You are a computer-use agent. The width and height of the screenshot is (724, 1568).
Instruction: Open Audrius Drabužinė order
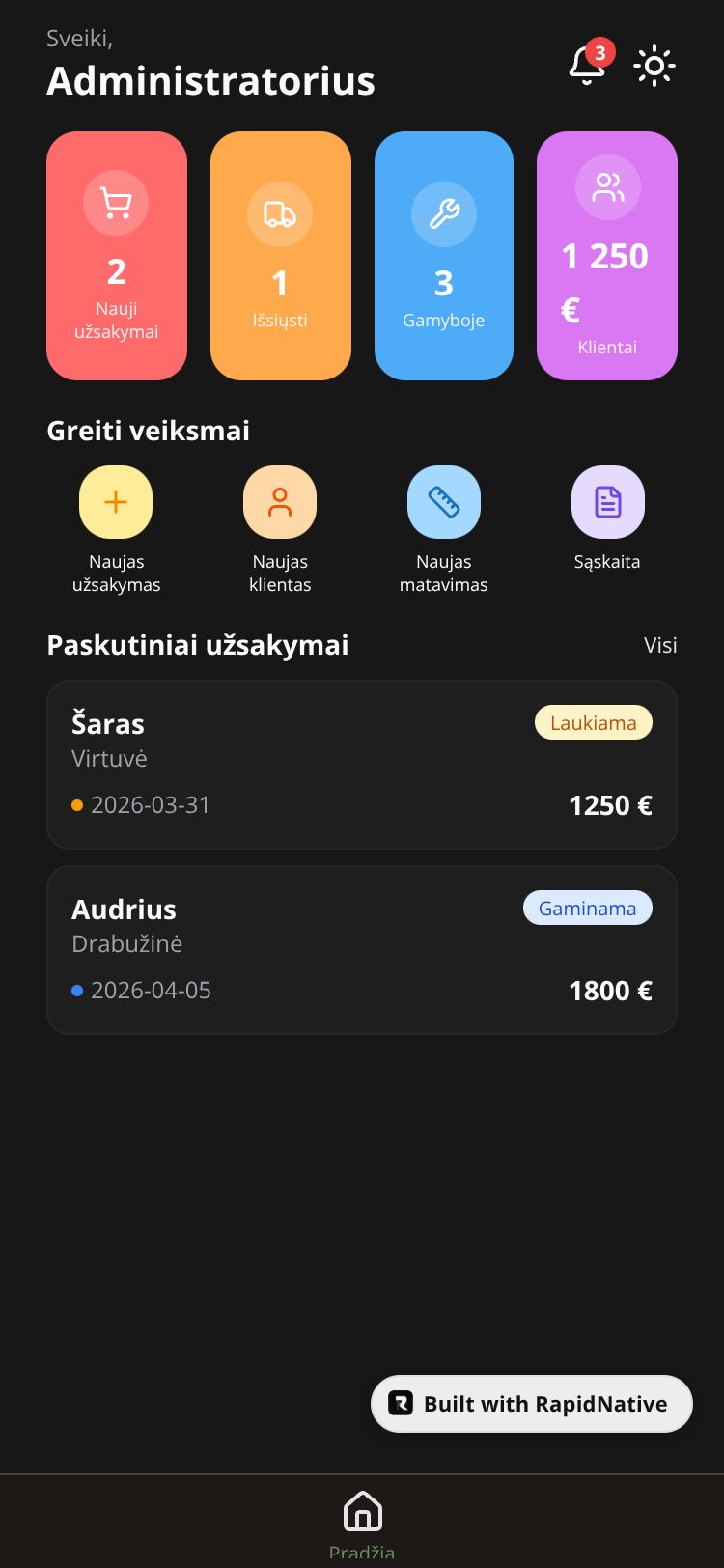pos(362,950)
